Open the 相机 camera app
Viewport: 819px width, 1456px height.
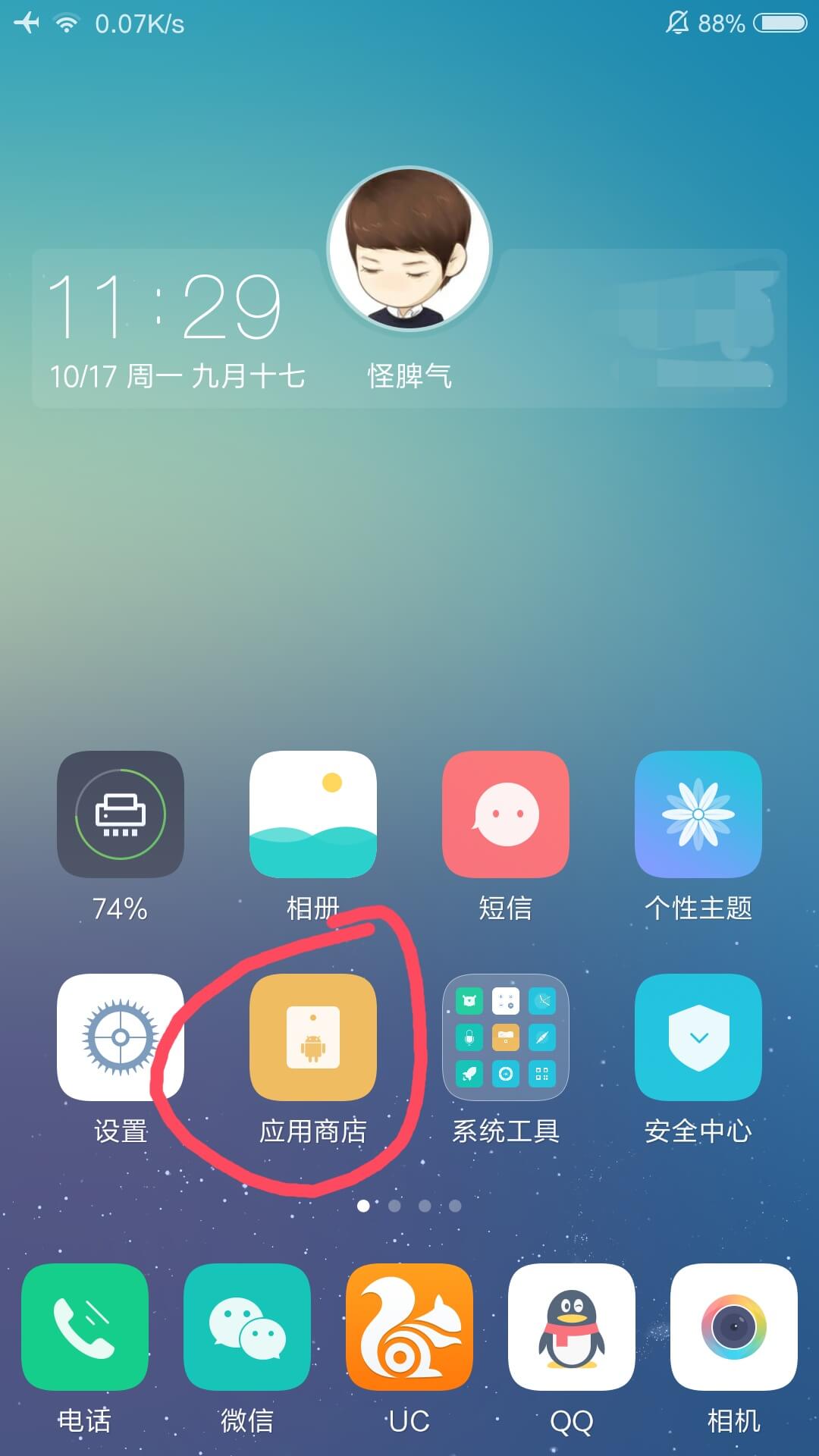coord(734,1327)
